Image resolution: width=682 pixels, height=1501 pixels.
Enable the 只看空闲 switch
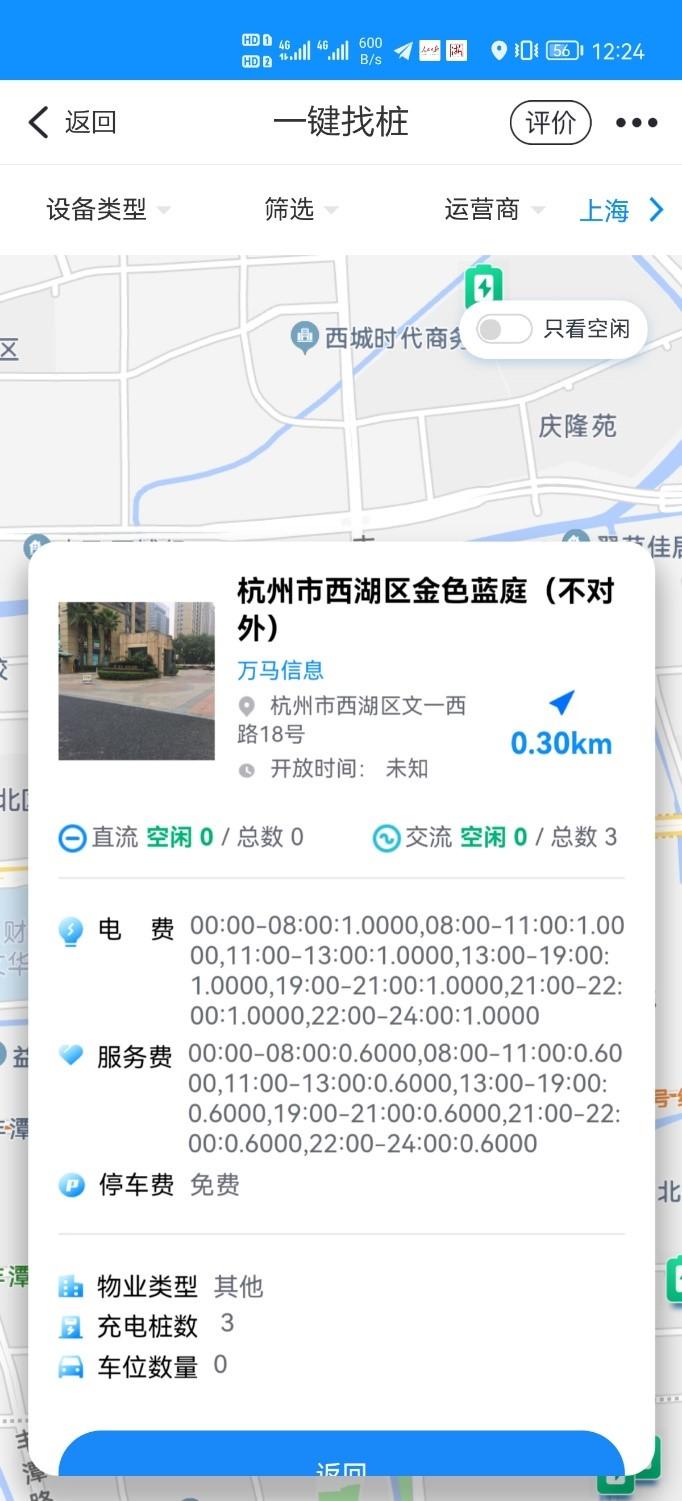pos(503,329)
